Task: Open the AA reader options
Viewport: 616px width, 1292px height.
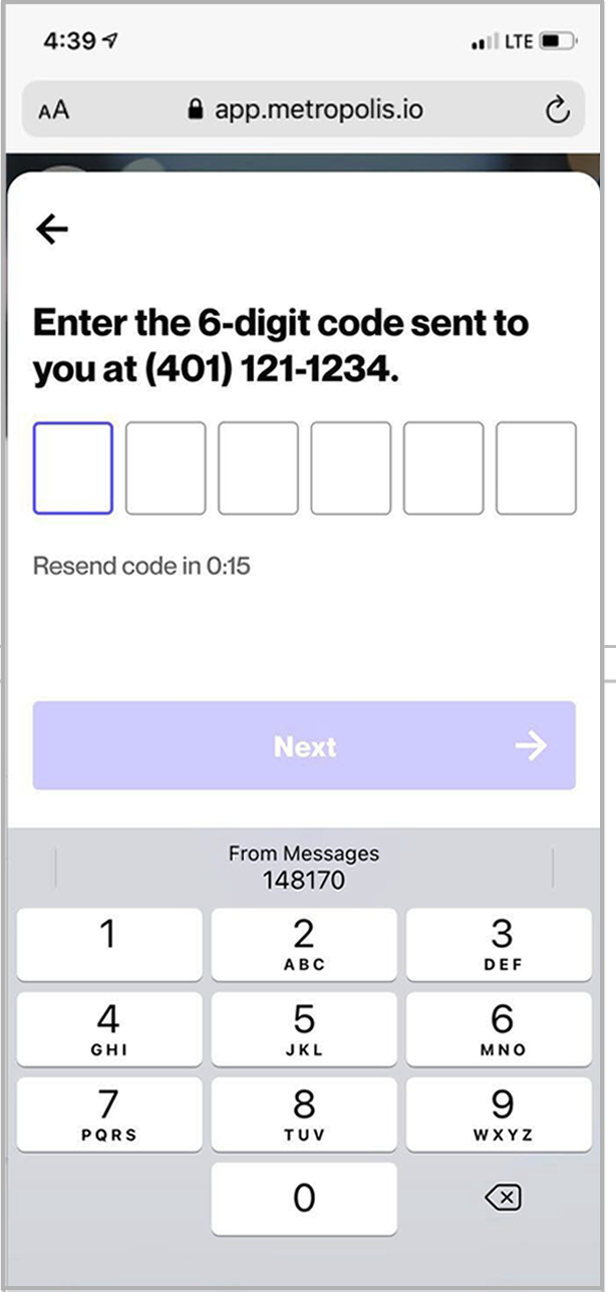Action: (54, 110)
